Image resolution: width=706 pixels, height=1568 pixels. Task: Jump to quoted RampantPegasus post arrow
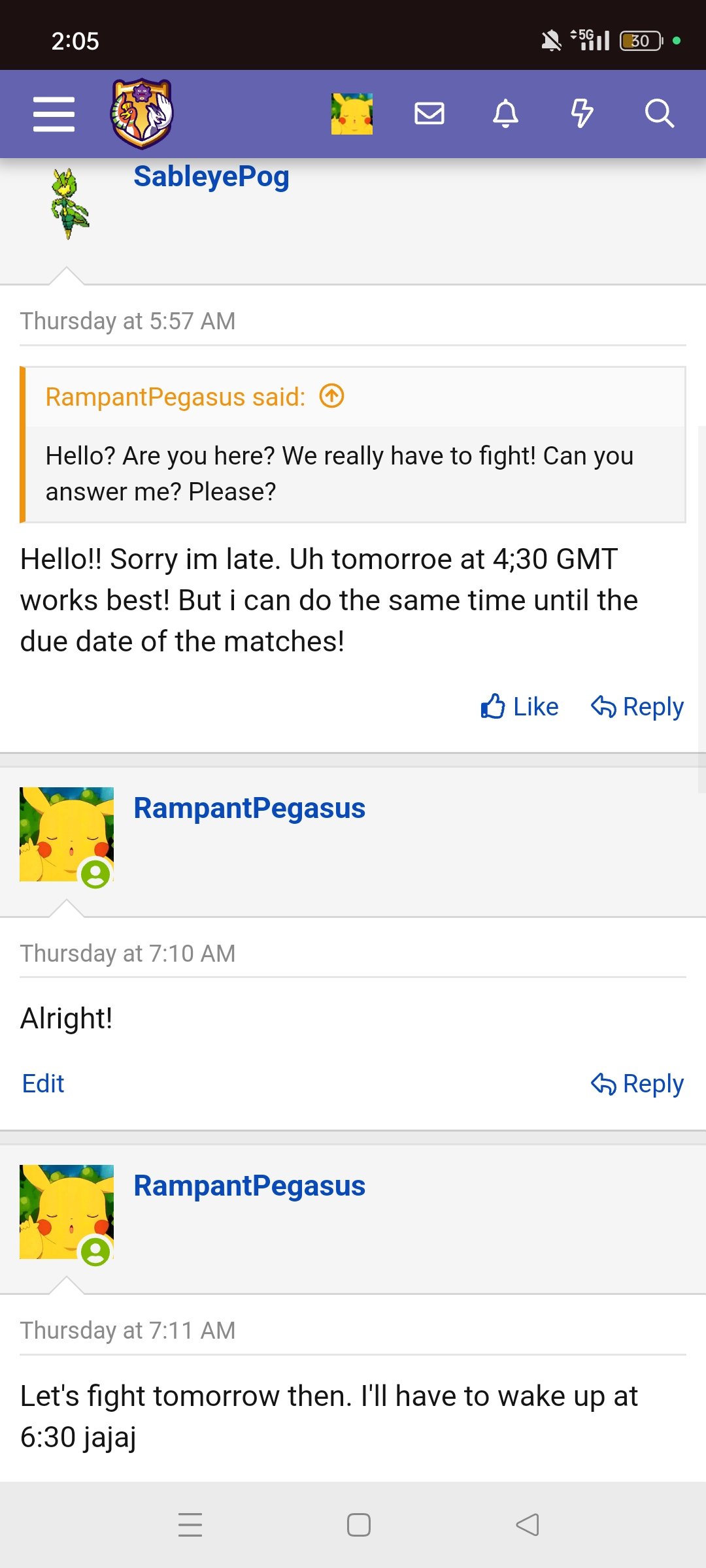pos(332,396)
